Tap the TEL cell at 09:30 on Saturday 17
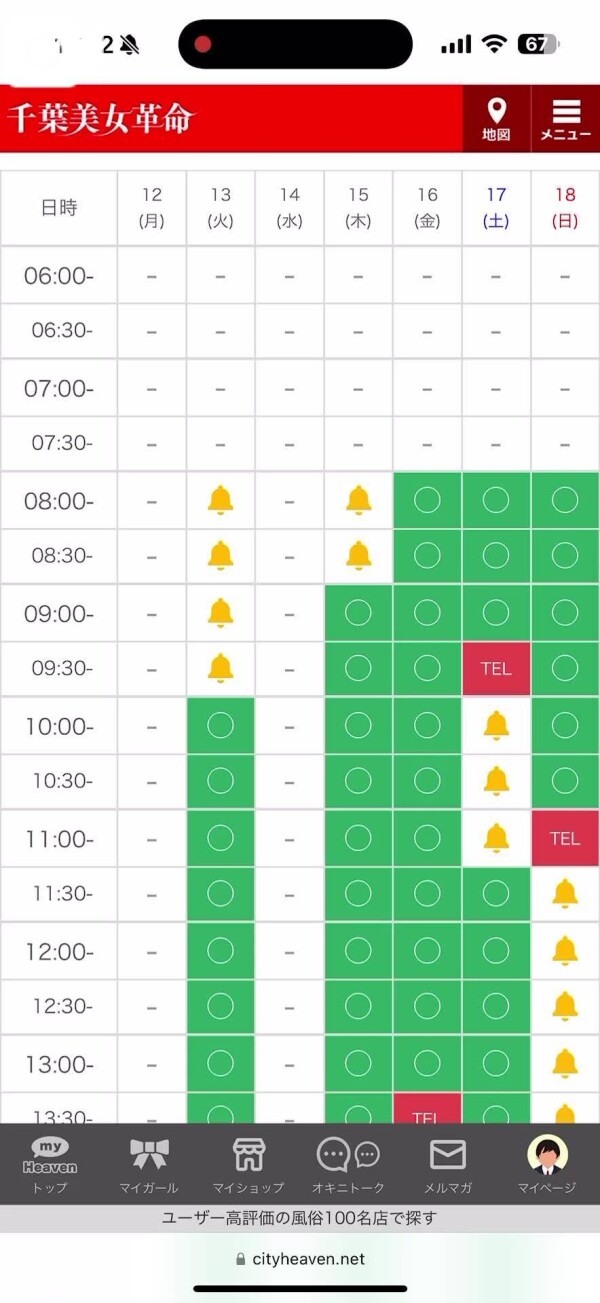This screenshot has width=600, height=1303. 496,669
